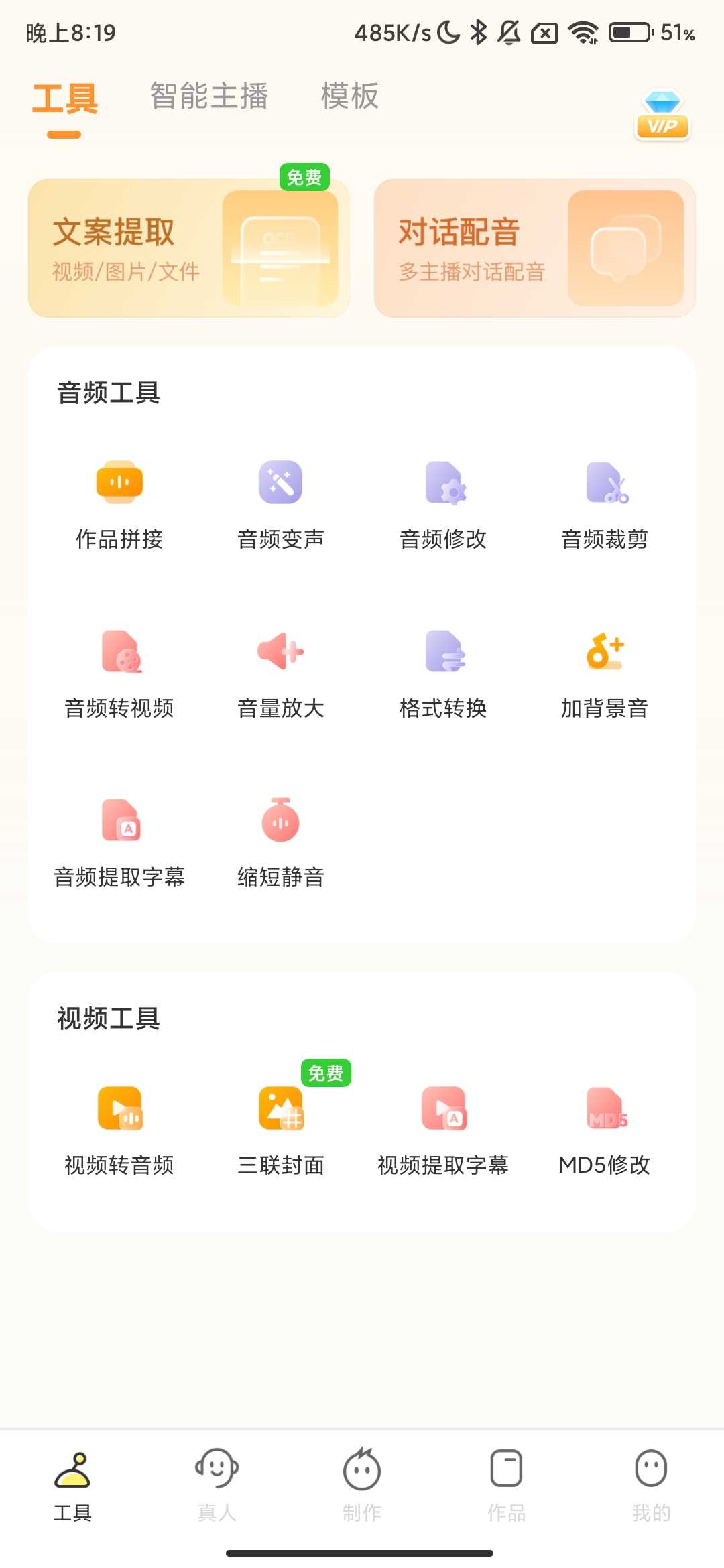Viewport: 724px width, 1568px height.
Task: Click the VIP diamond badge
Action: pyautogui.click(x=662, y=114)
